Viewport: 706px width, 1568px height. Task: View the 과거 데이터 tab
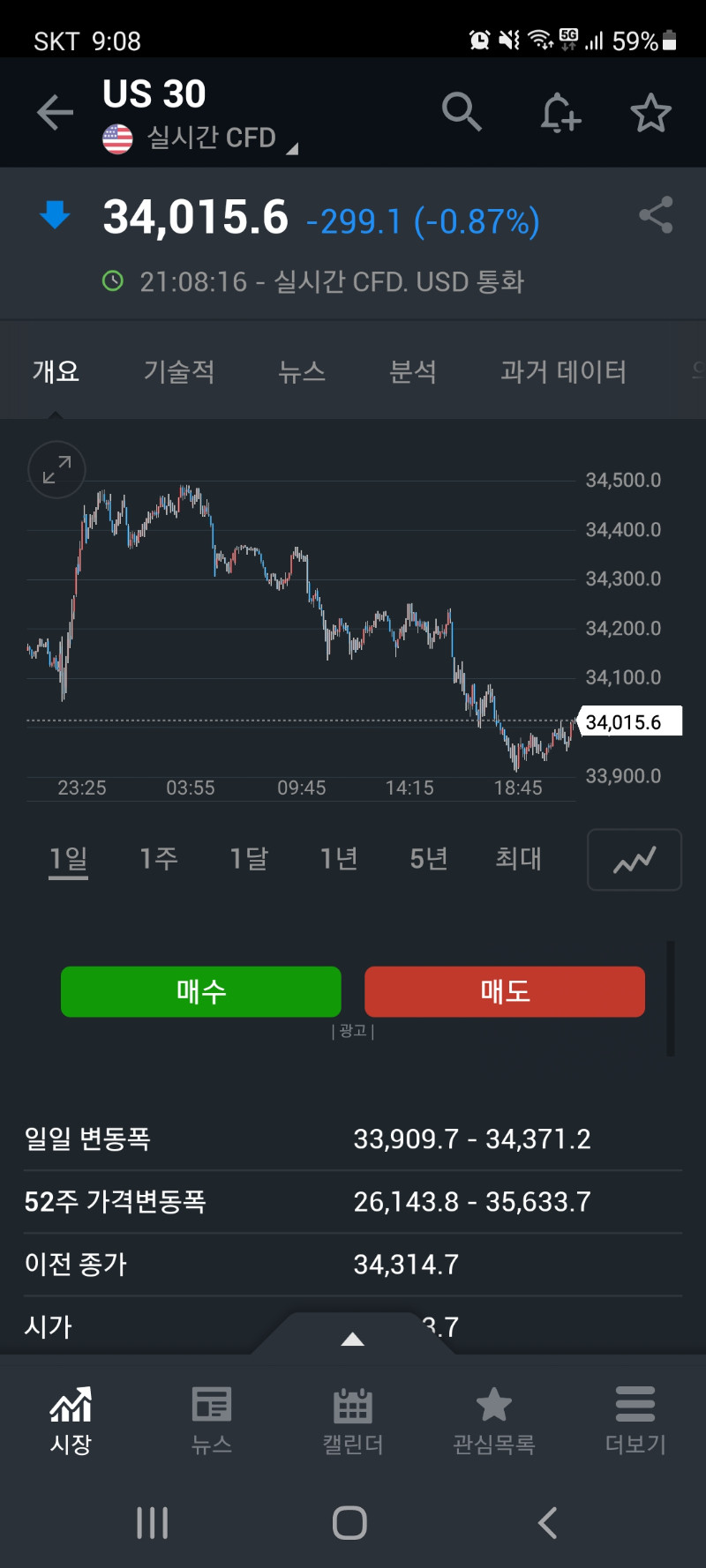tap(563, 371)
